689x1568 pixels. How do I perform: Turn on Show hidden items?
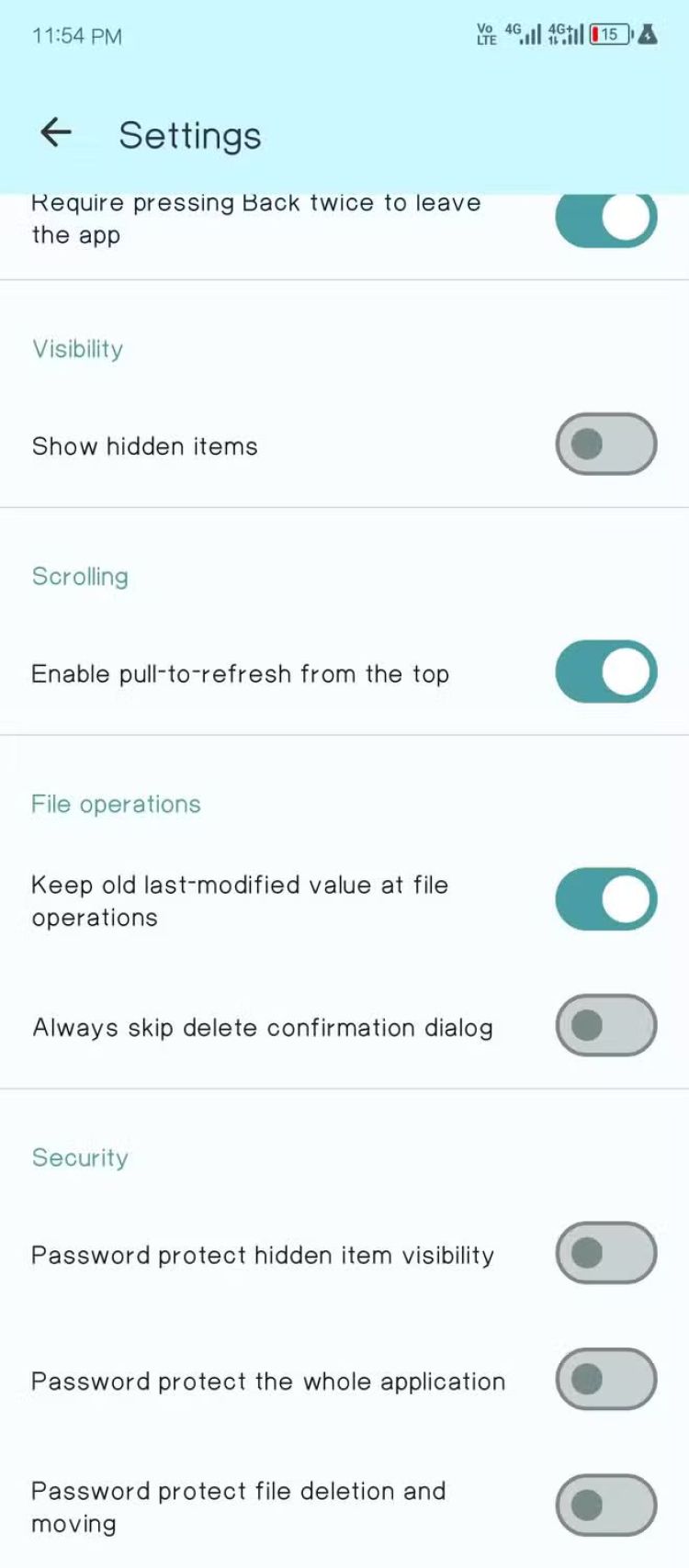[605, 444]
